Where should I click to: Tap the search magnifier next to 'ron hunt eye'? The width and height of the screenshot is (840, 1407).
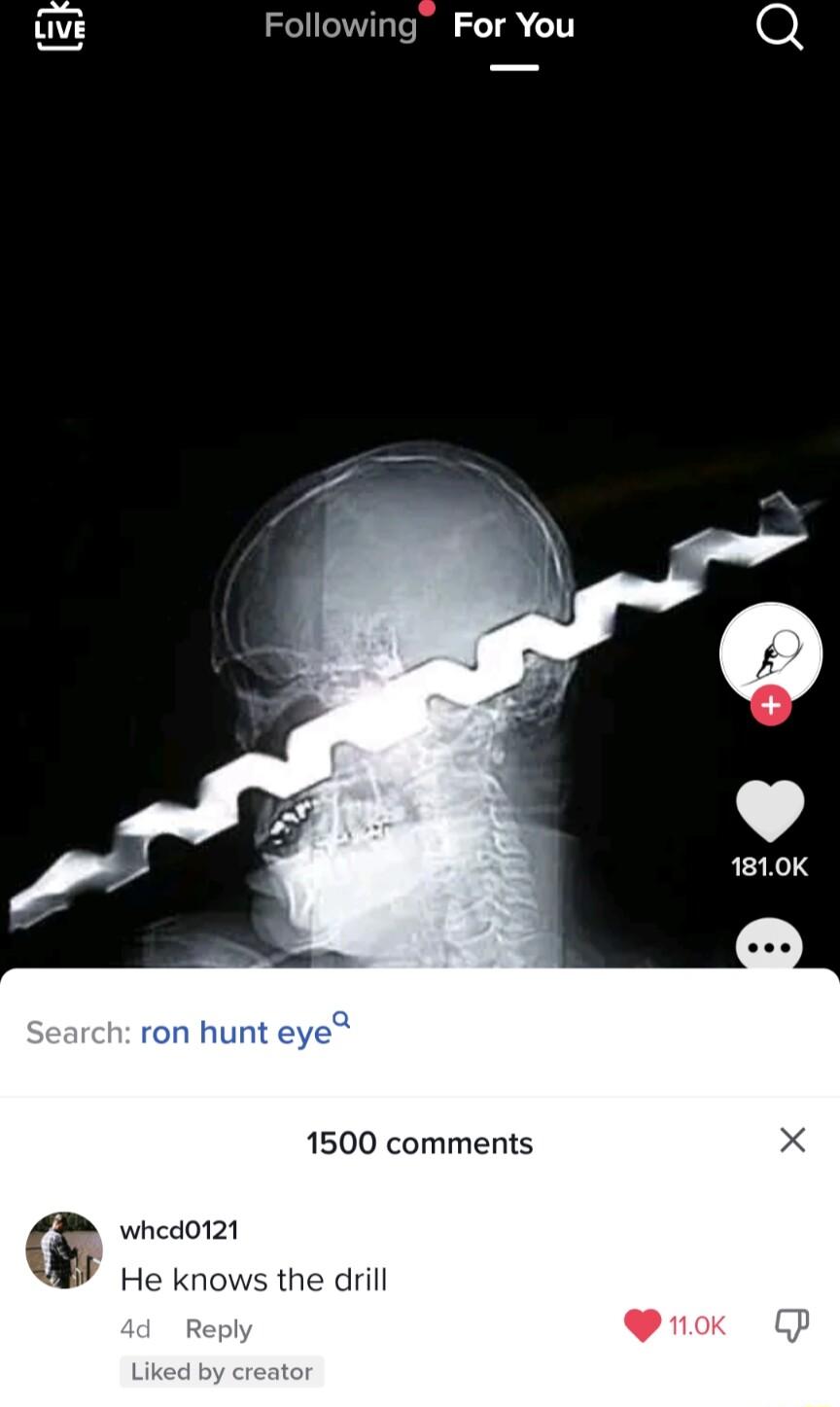pyautogui.click(x=342, y=1020)
